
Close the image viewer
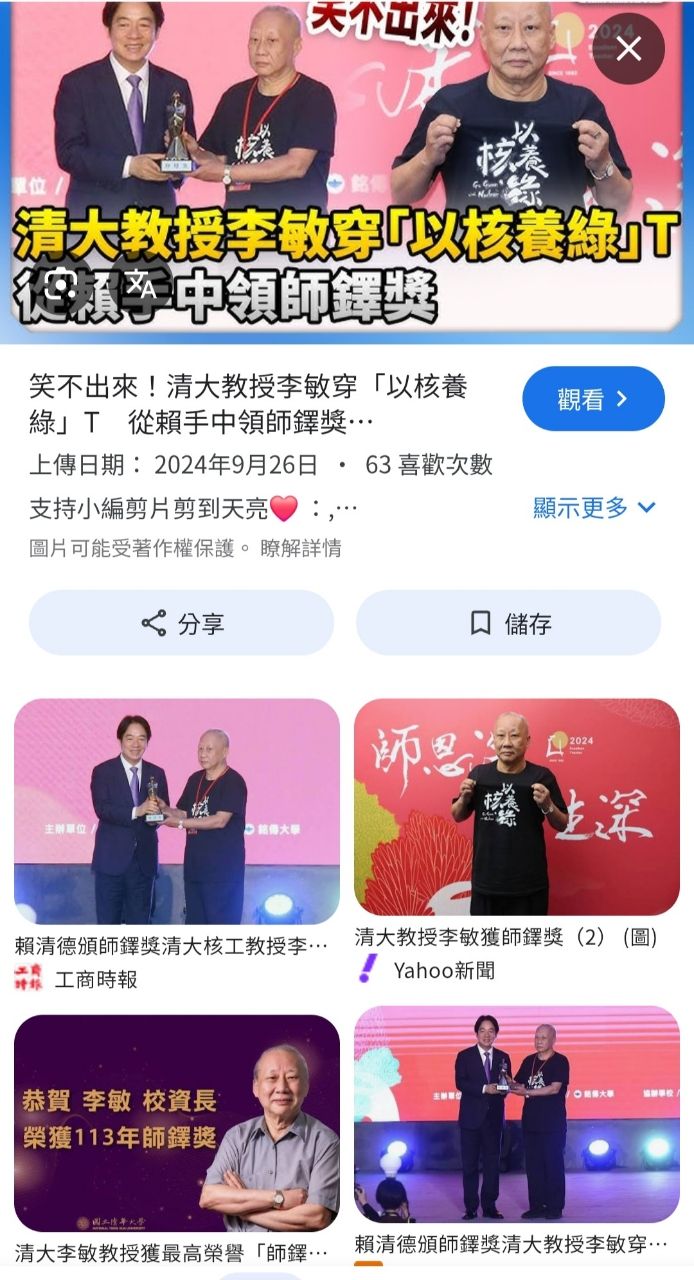tap(629, 48)
